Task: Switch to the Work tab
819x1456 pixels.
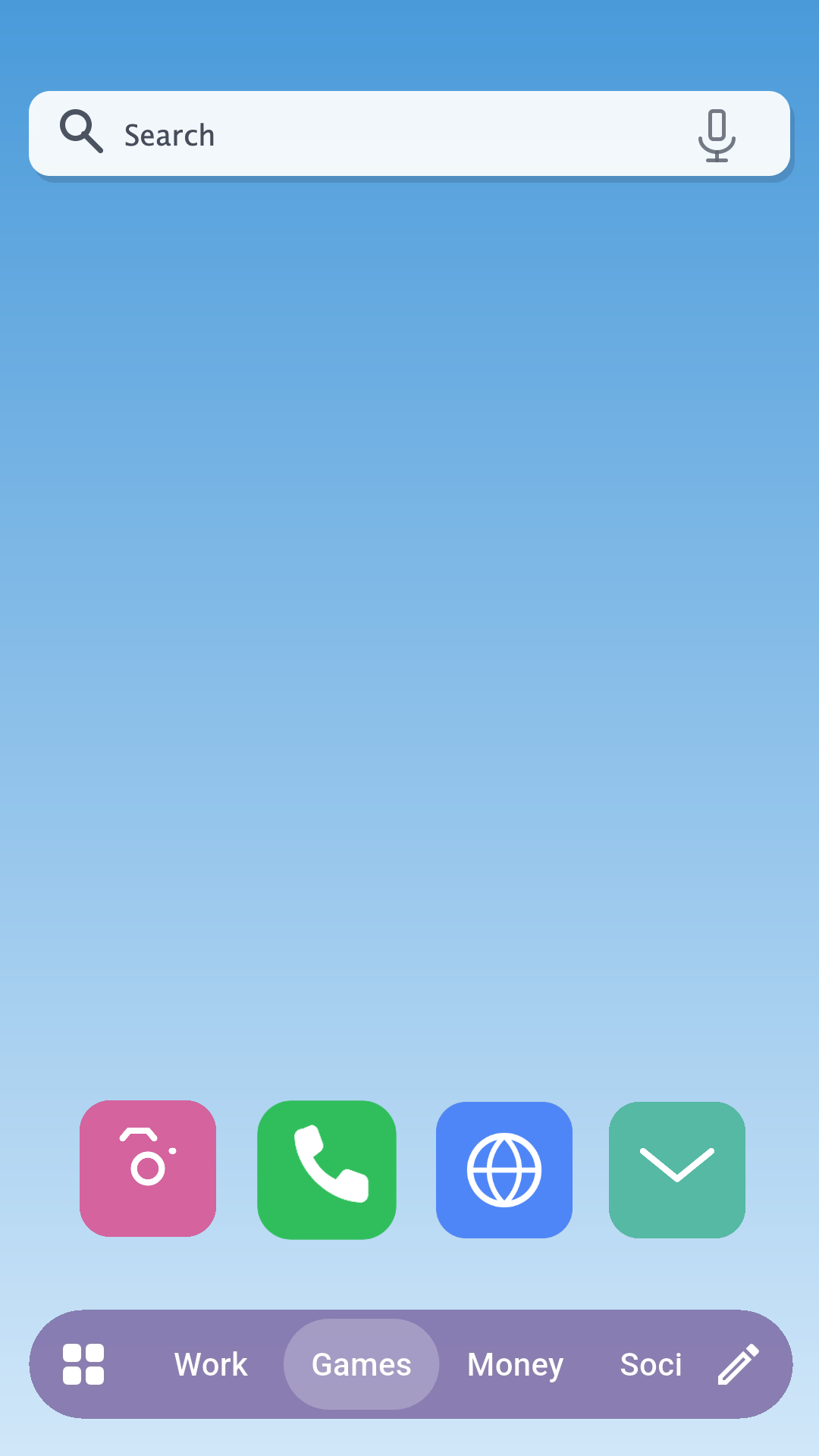Action: click(211, 1364)
